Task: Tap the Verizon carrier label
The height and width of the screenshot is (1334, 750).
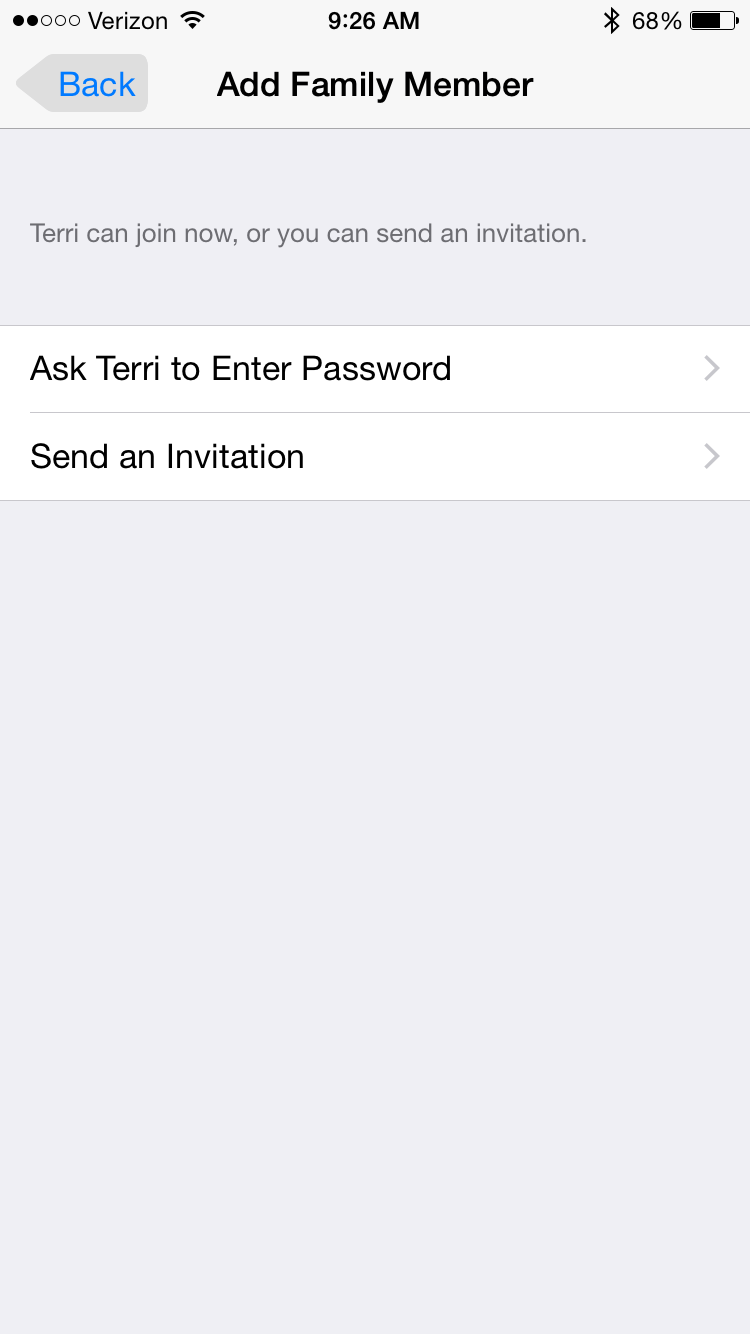Action: (126, 20)
